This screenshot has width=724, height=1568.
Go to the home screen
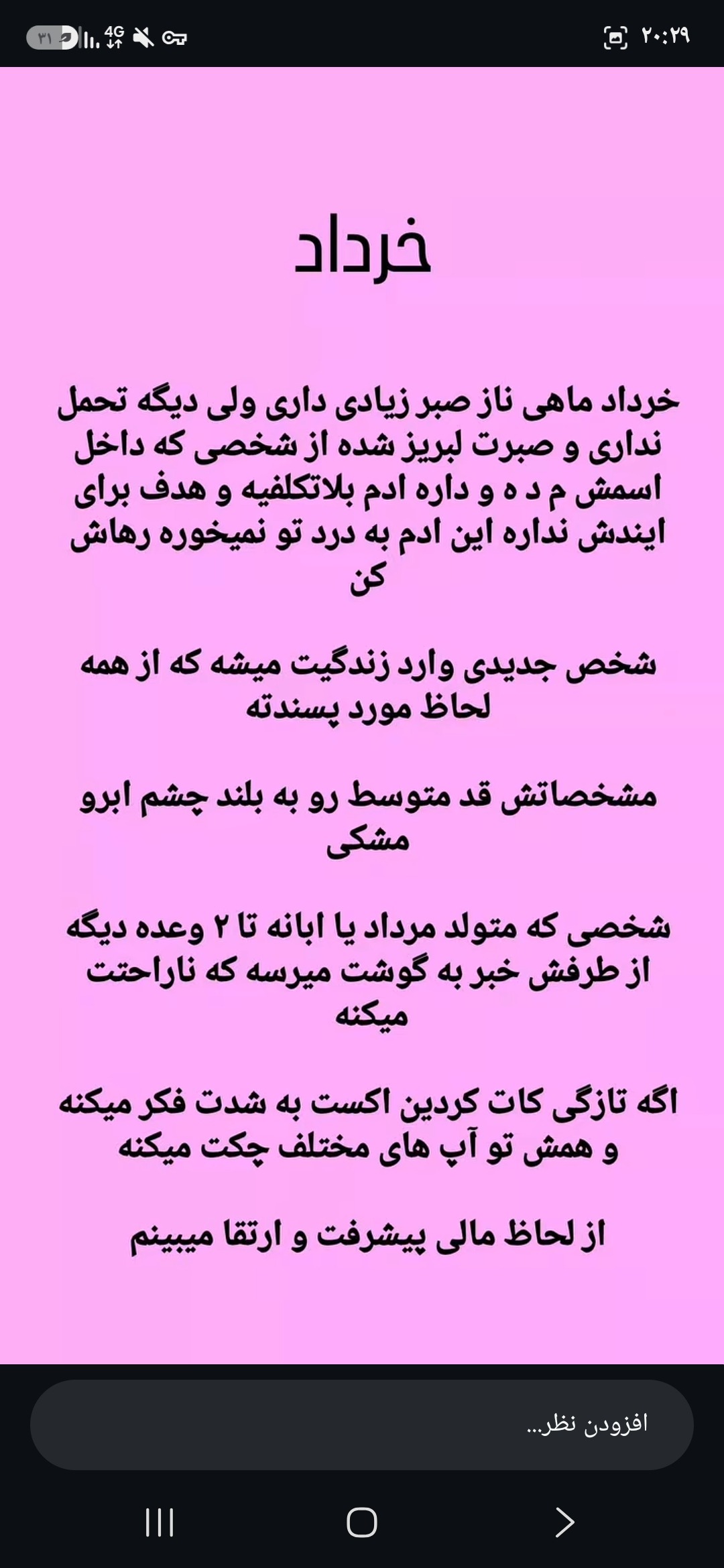(x=362, y=1522)
